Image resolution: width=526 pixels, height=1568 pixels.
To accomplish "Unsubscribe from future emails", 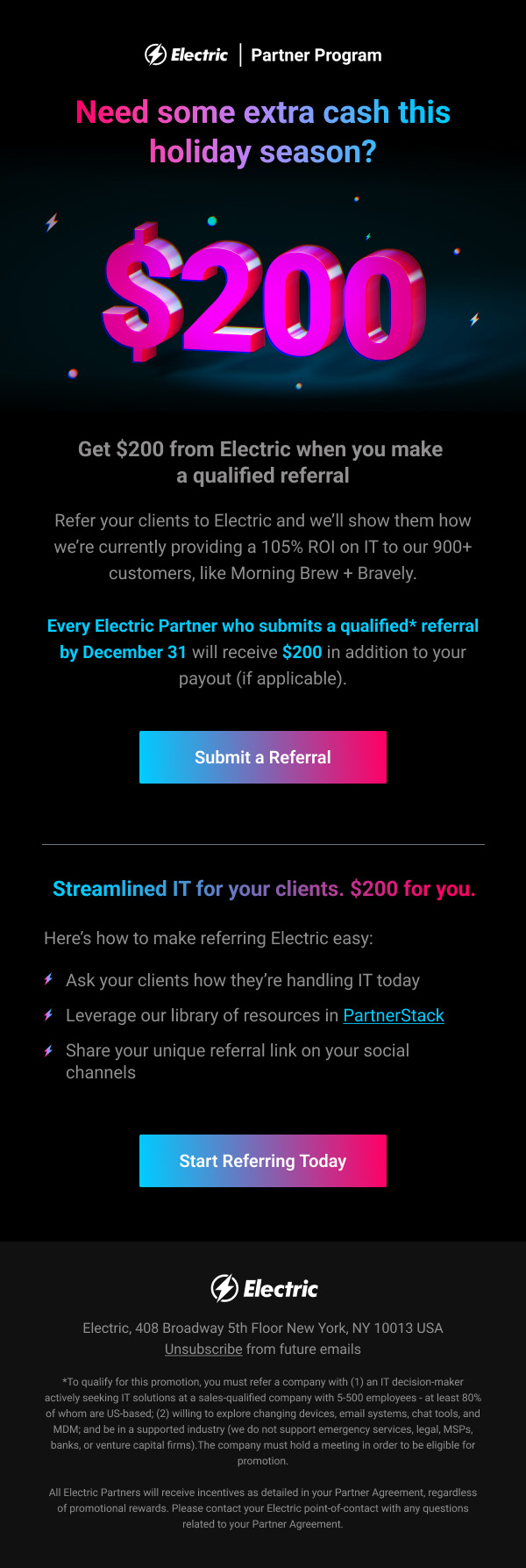I will click(x=203, y=1349).
